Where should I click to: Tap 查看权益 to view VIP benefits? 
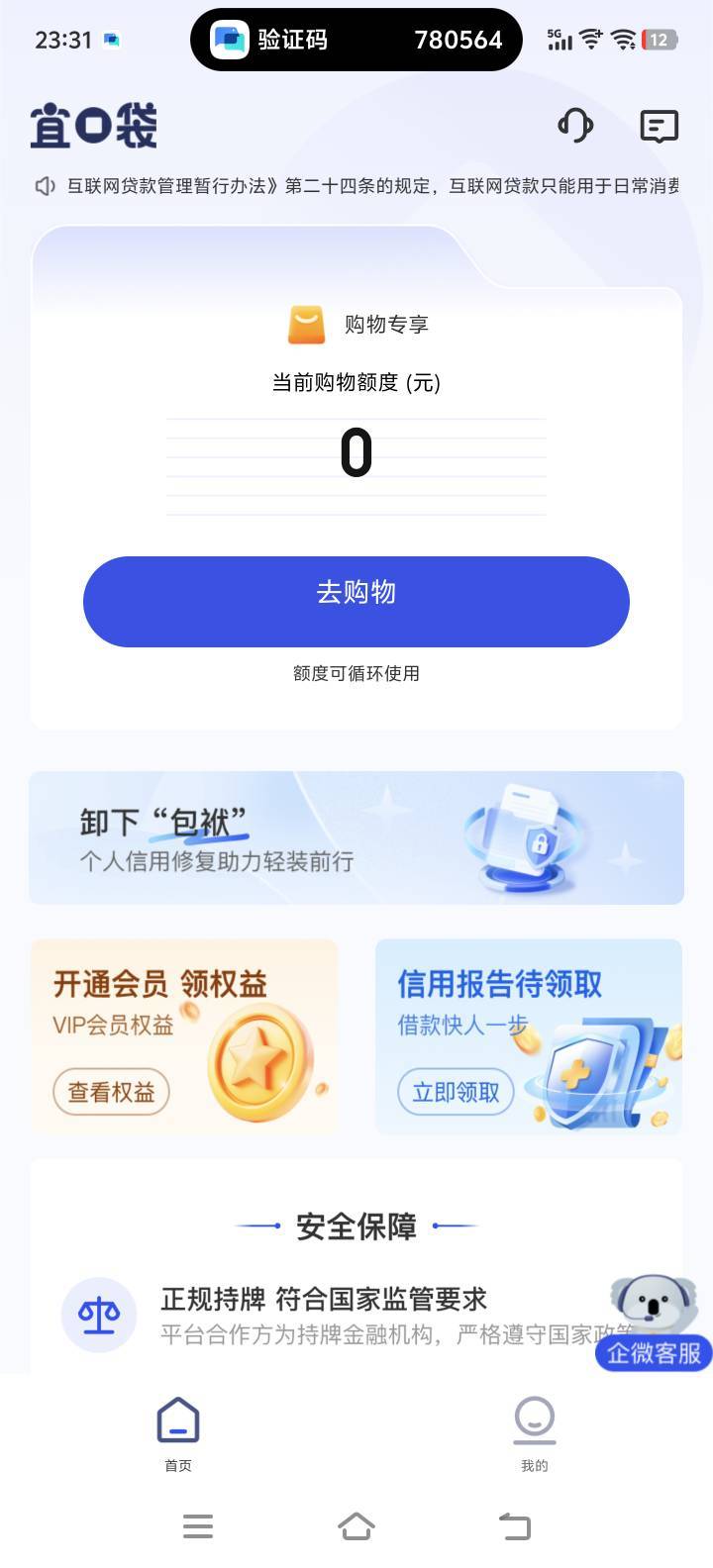click(x=111, y=1092)
